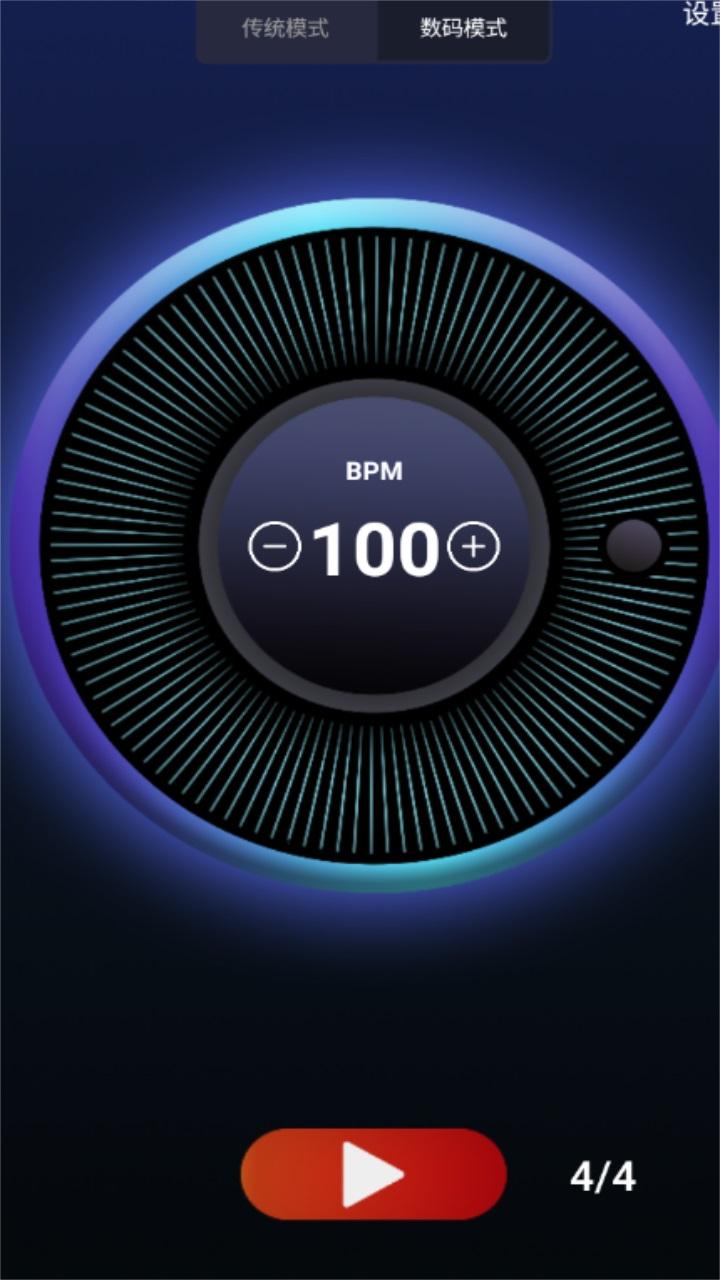Change the 4/4 time signature
Screen dimensions: 720x1280
603,1177
